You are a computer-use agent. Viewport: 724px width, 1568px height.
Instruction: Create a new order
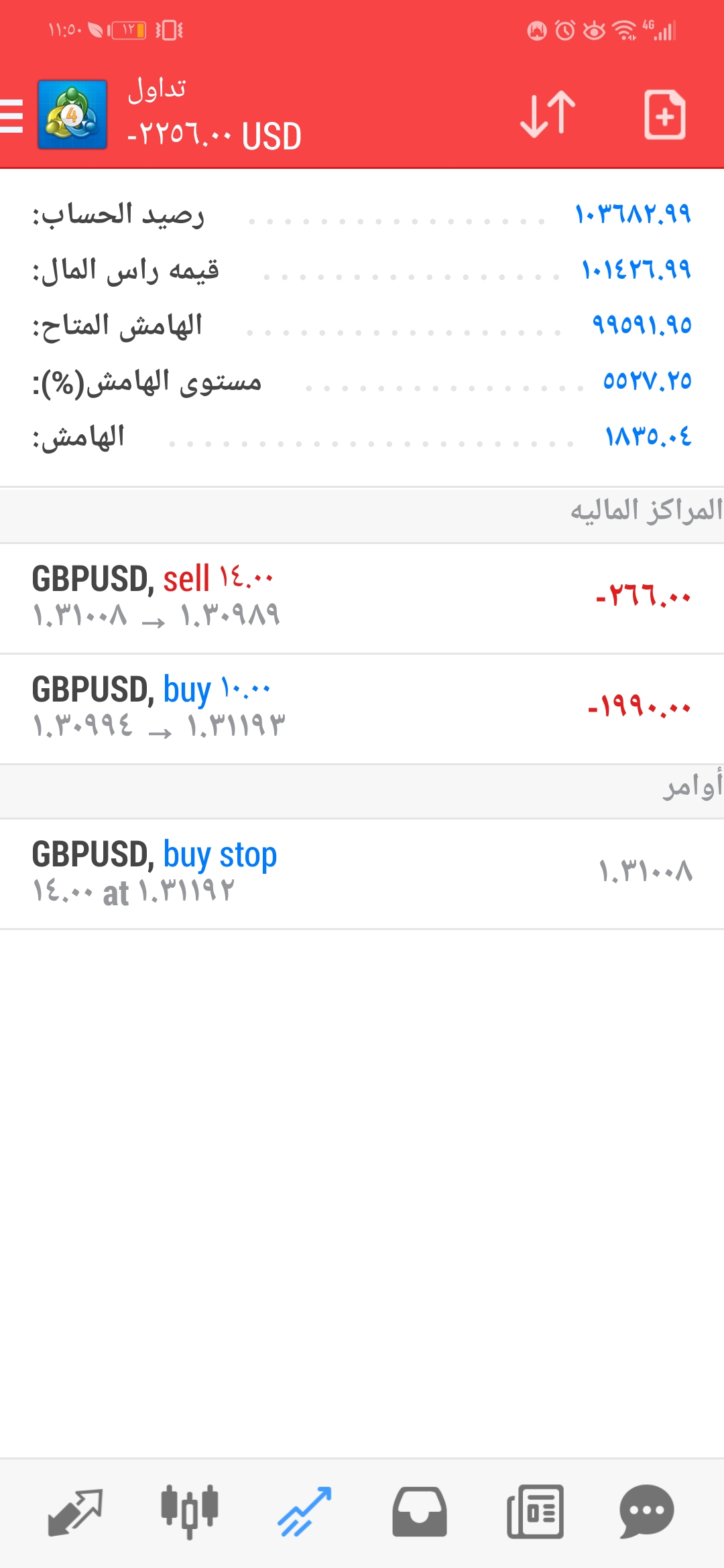point(664,115)
